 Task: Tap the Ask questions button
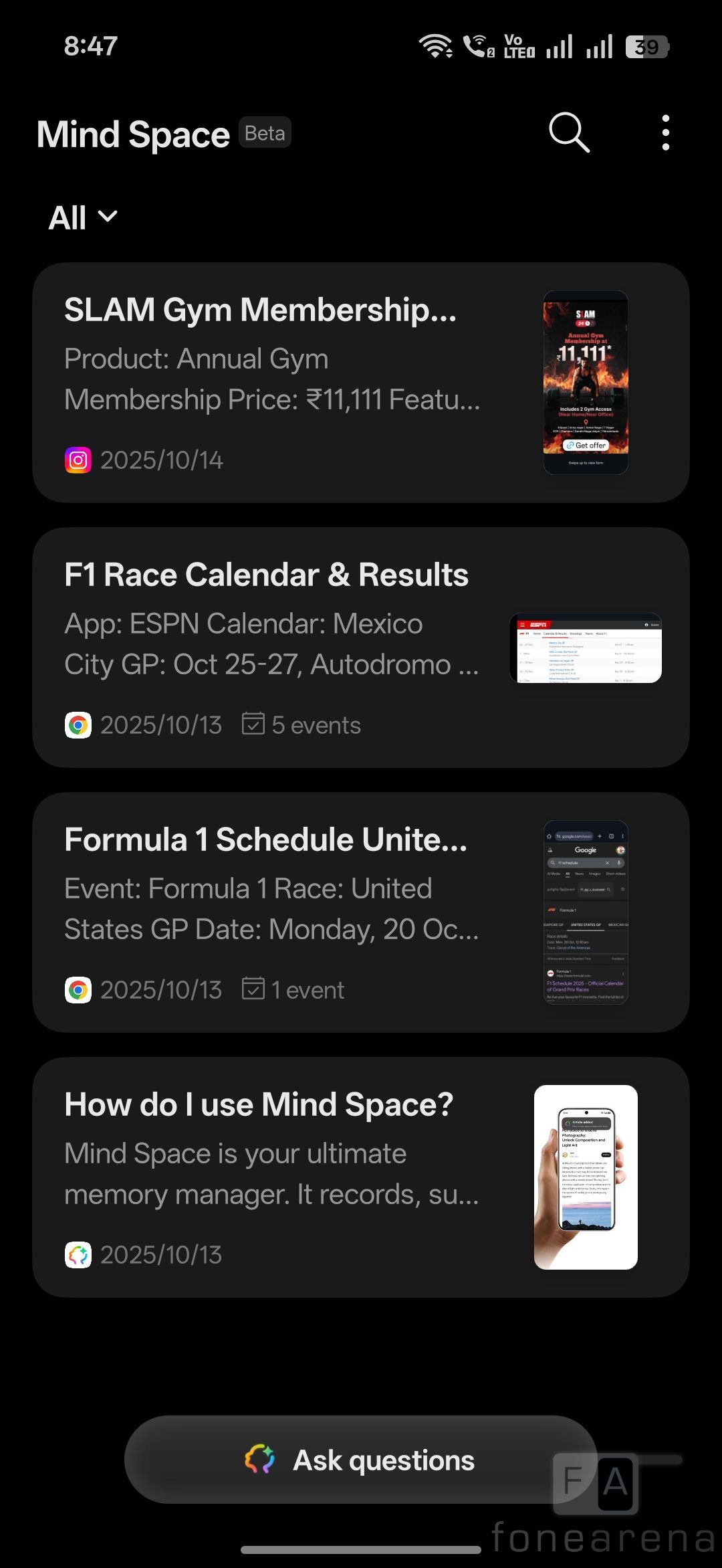360,1460
